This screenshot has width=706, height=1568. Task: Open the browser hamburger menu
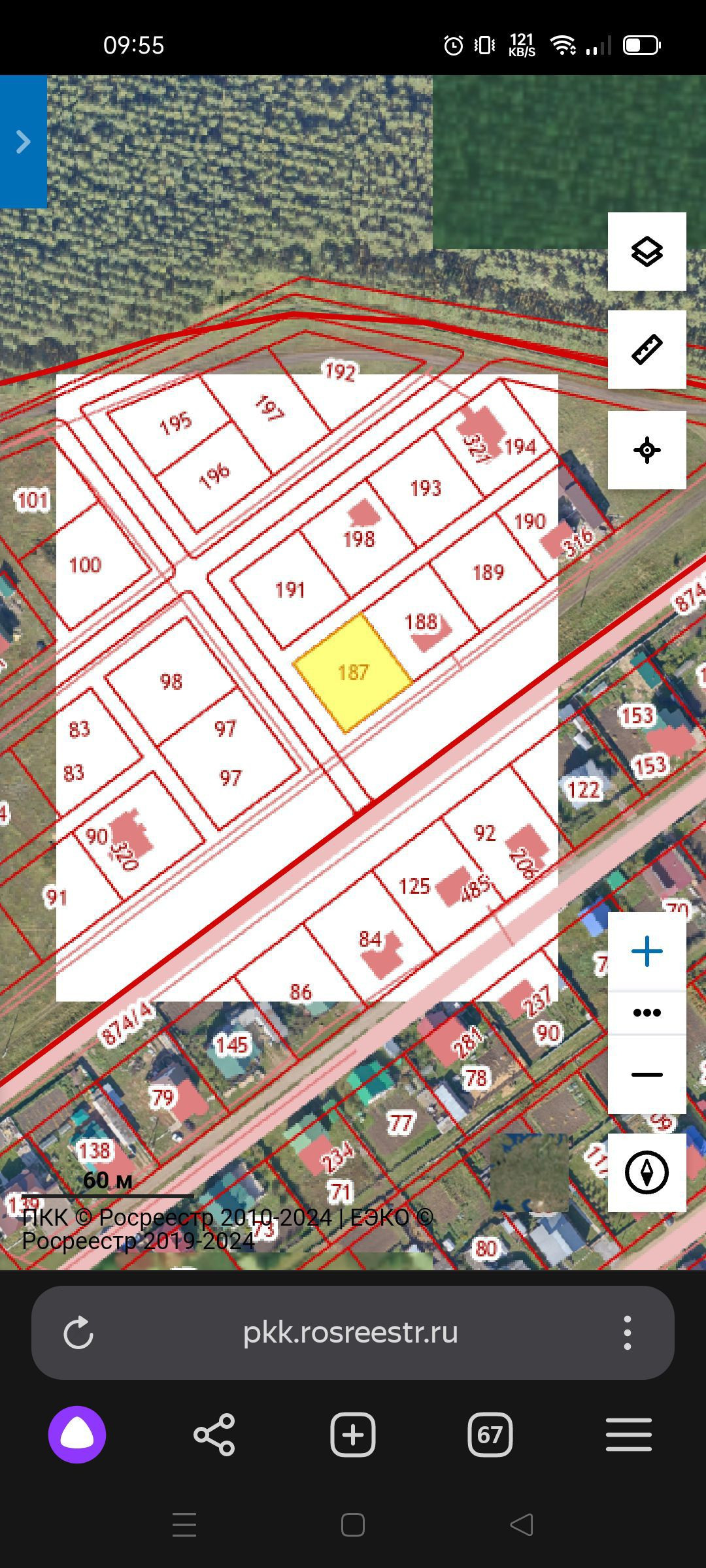tap(629, 1435)
